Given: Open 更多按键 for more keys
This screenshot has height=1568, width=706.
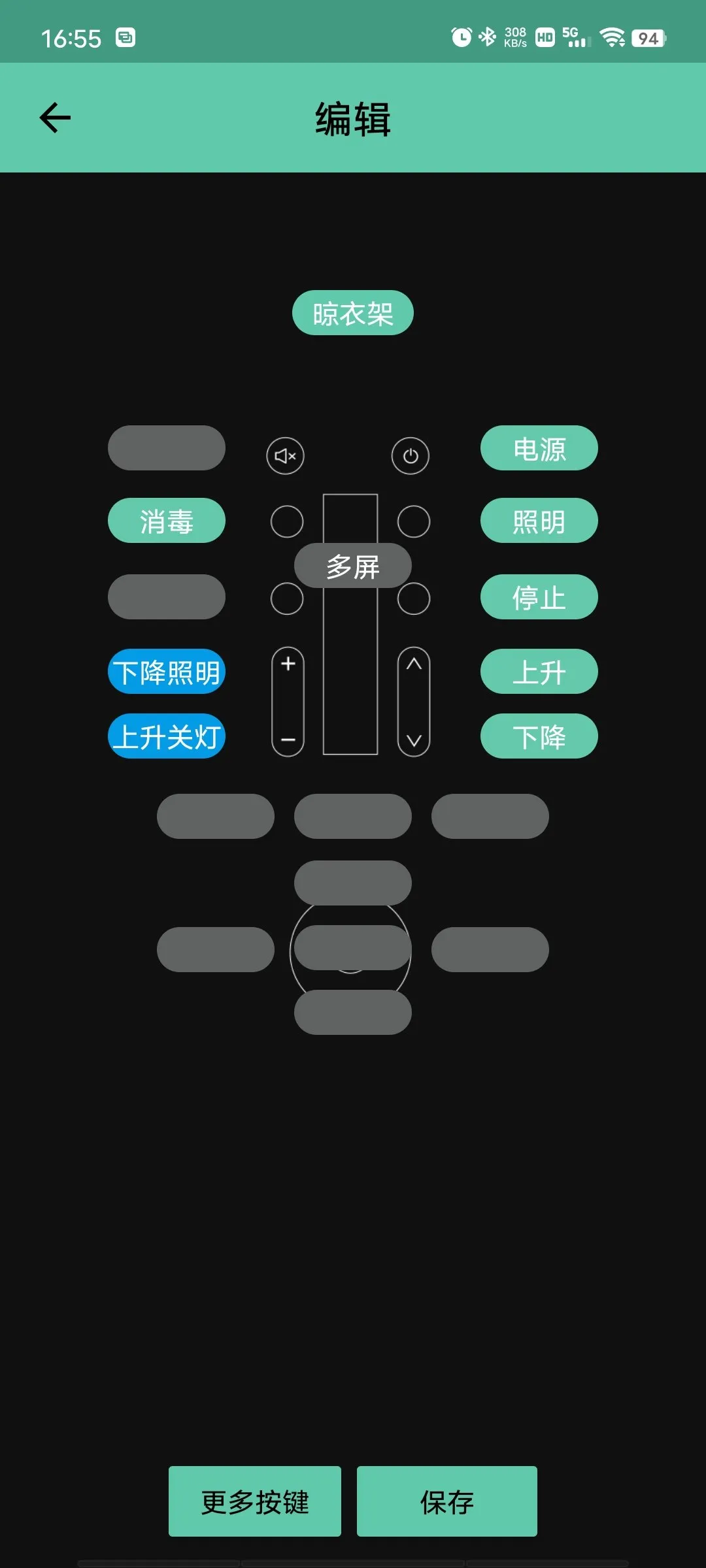Looking at the screenshot, I should pyautogui.click(x=255, y=1501).
